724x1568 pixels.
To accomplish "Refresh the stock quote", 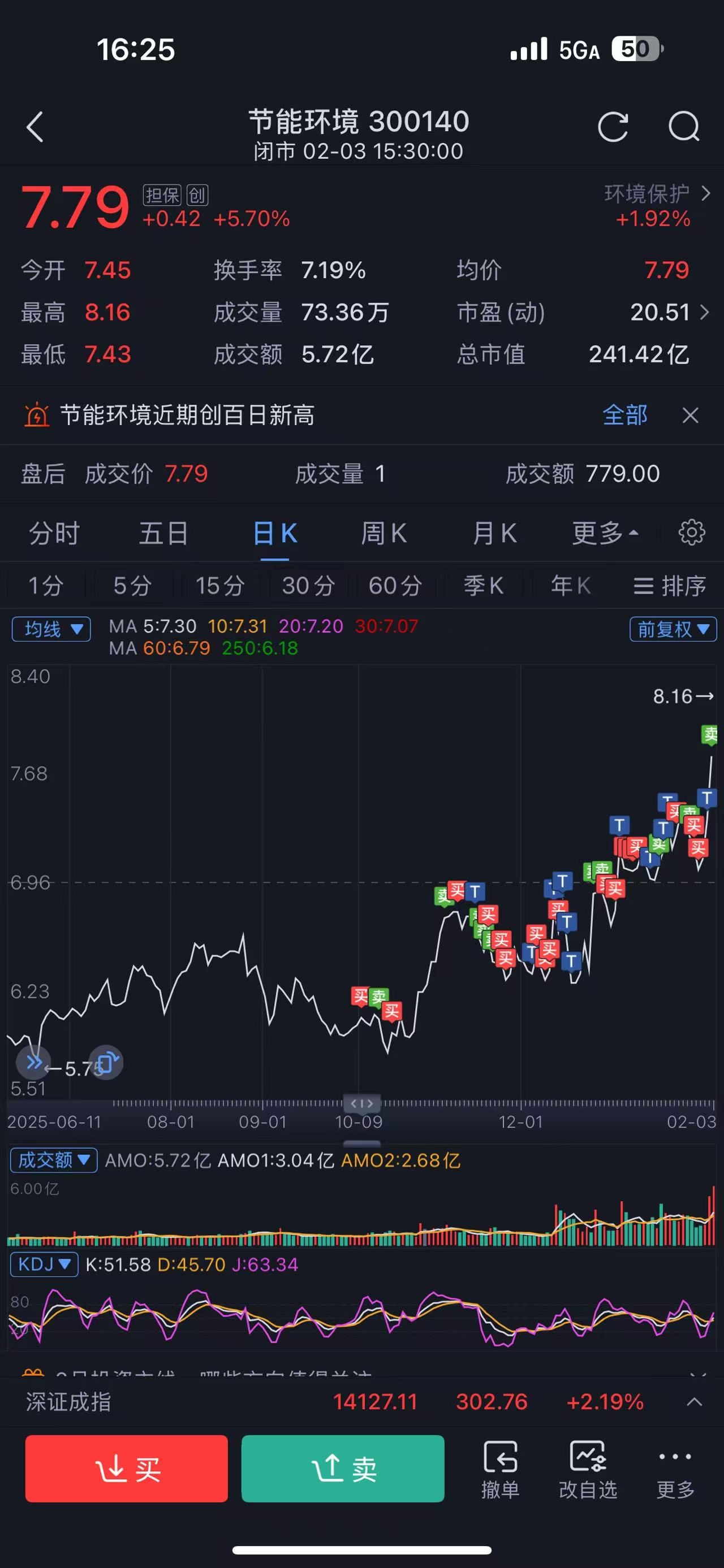I will pyautogui.click(x=612, y=127).
